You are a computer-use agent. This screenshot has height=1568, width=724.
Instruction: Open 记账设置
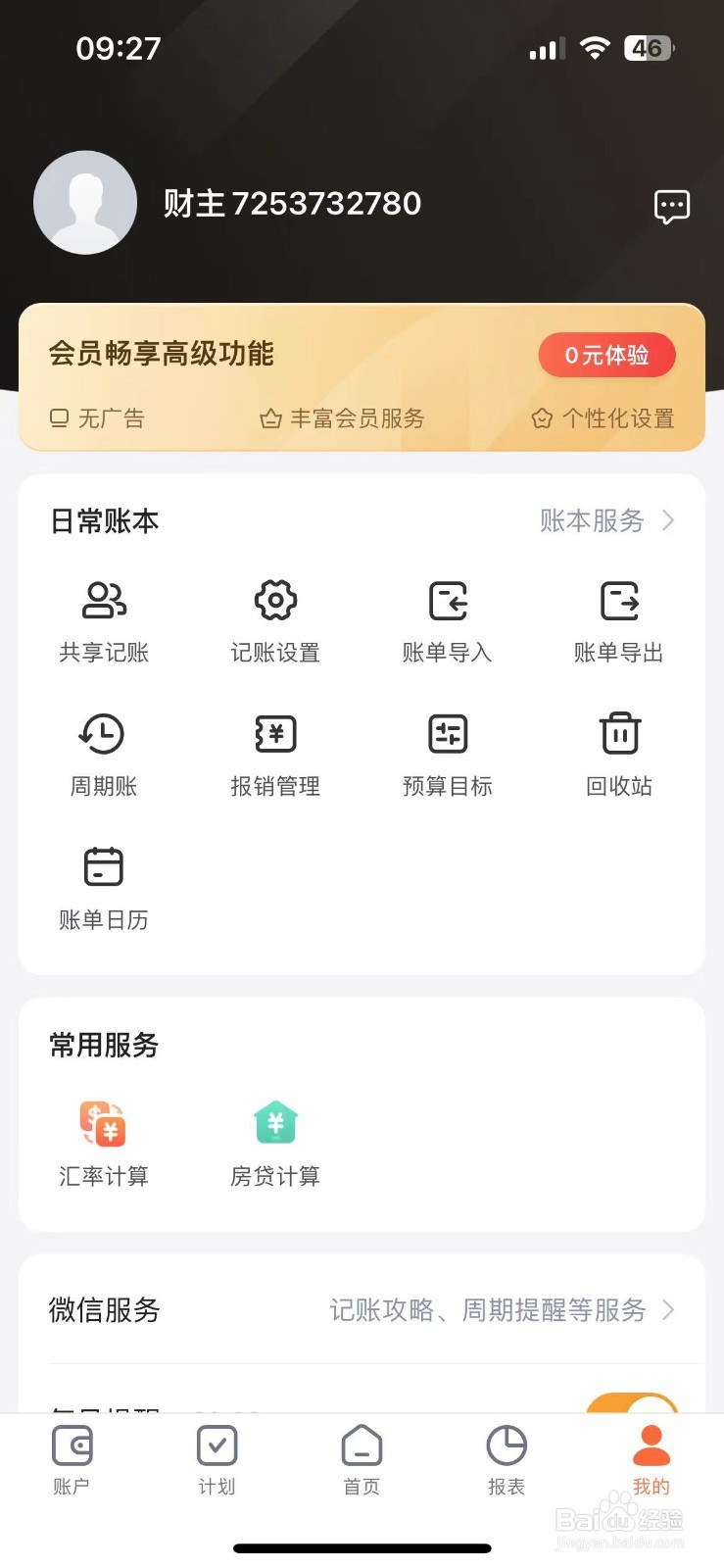click(275, 617)
